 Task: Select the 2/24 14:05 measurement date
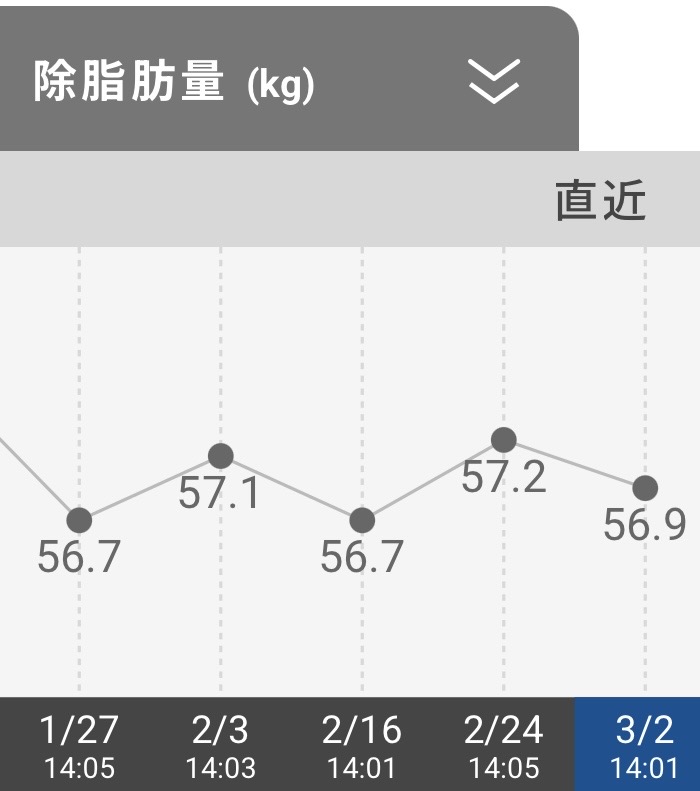(x=503, y=745)
